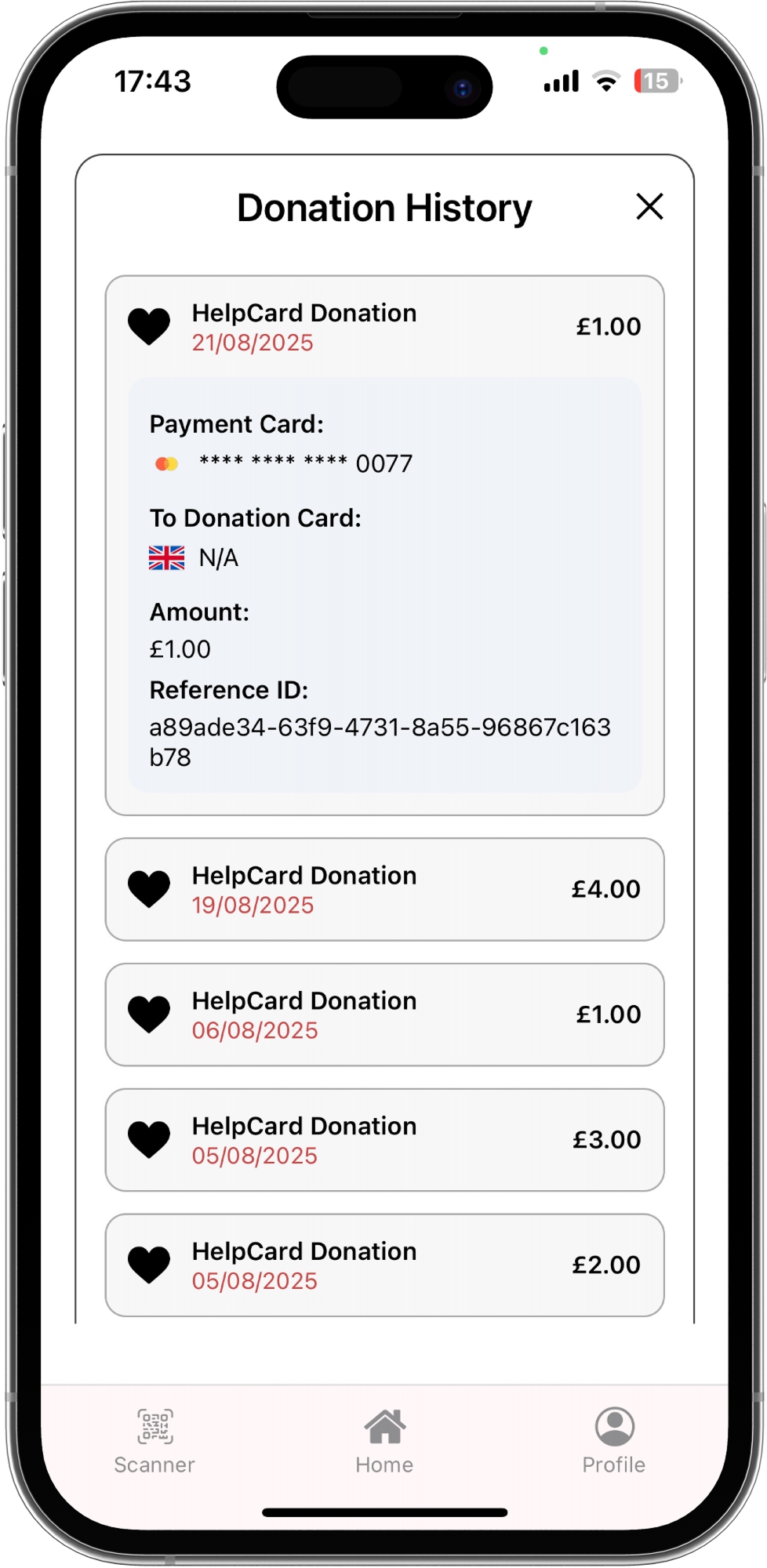
Task: Expand the £4.00 donation from 19/08/2025
Action: [x=384, y=889]
